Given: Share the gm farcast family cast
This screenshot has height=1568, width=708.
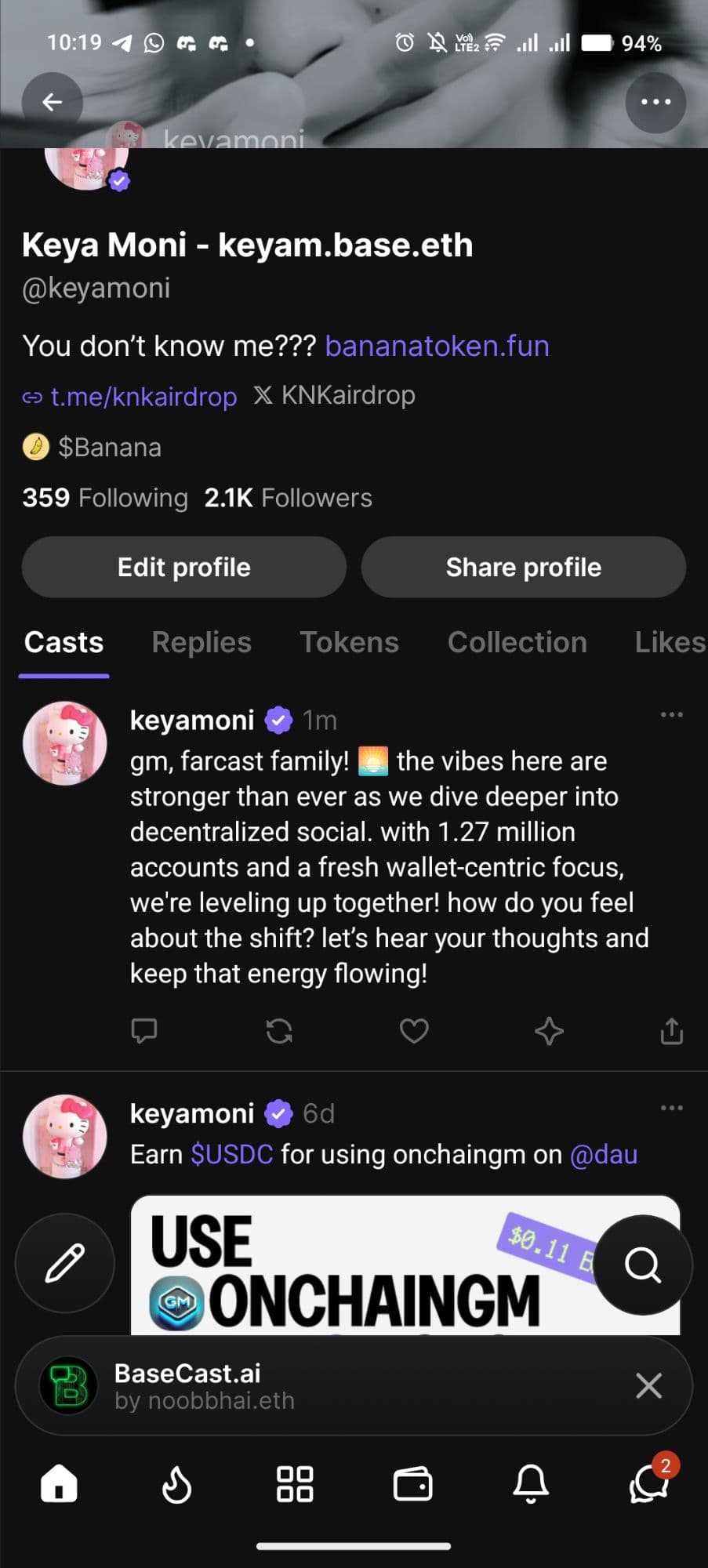Looking at the screenshot, I should pos(671,1030).
